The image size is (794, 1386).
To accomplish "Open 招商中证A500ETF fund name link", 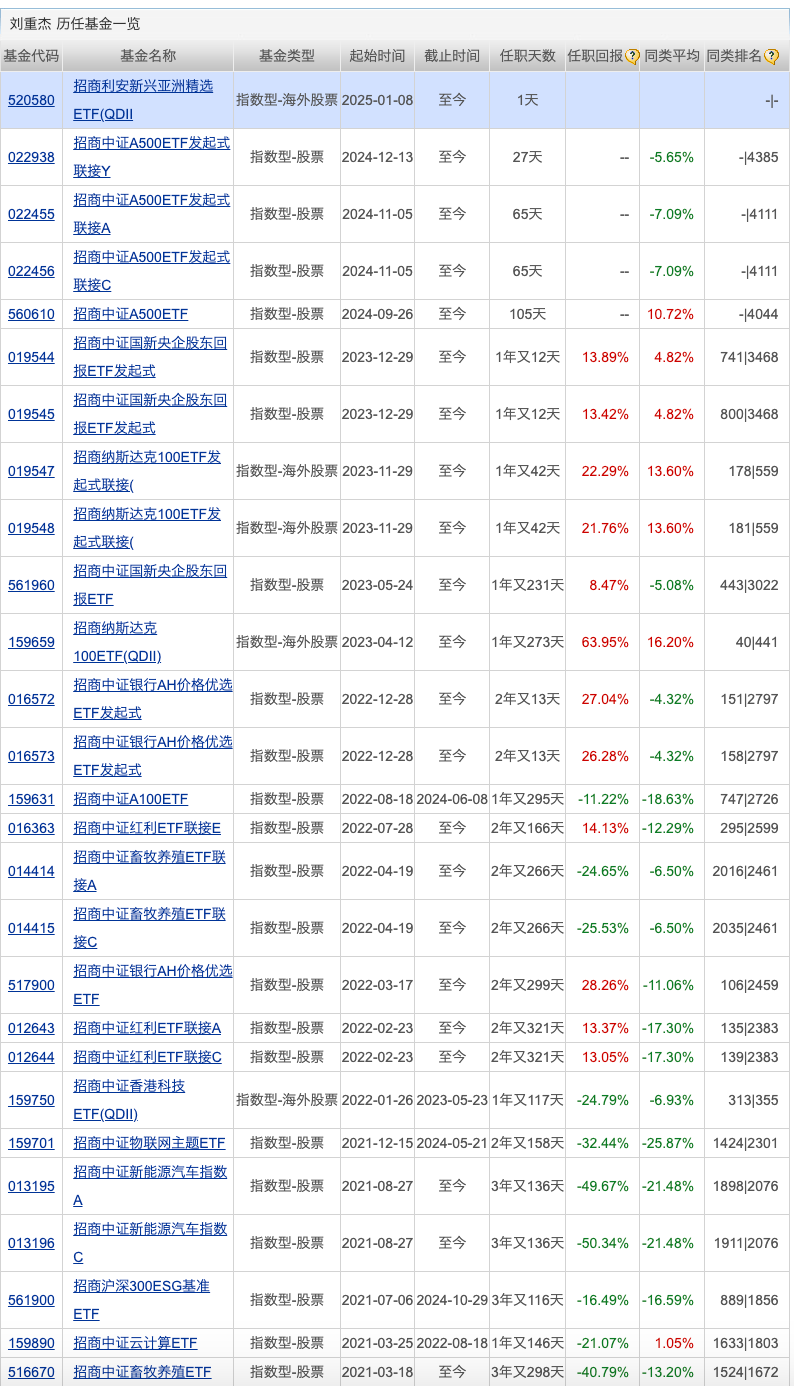I will [130, 314].
